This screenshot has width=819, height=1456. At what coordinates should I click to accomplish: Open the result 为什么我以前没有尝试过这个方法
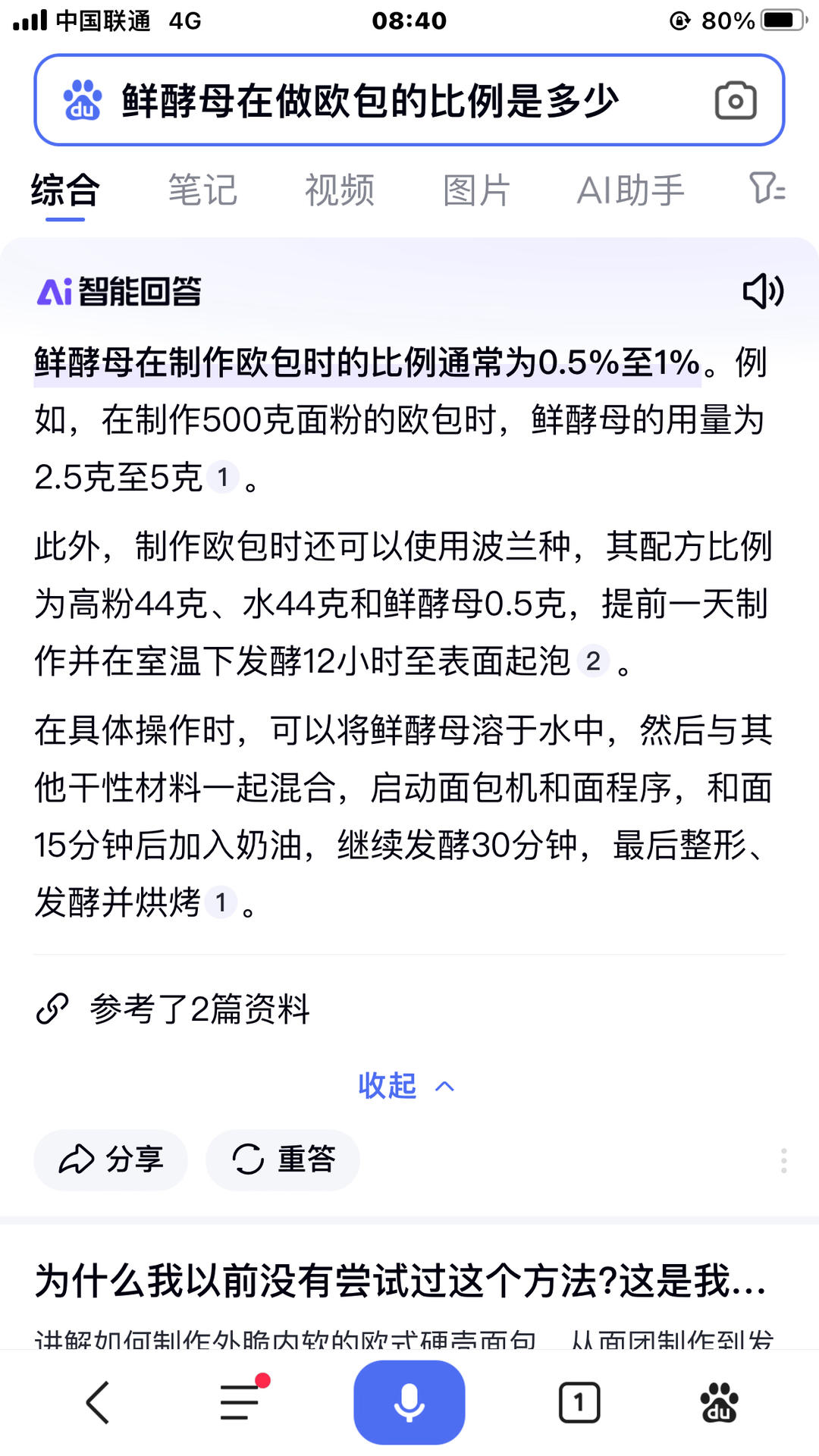click(400, 1282)
